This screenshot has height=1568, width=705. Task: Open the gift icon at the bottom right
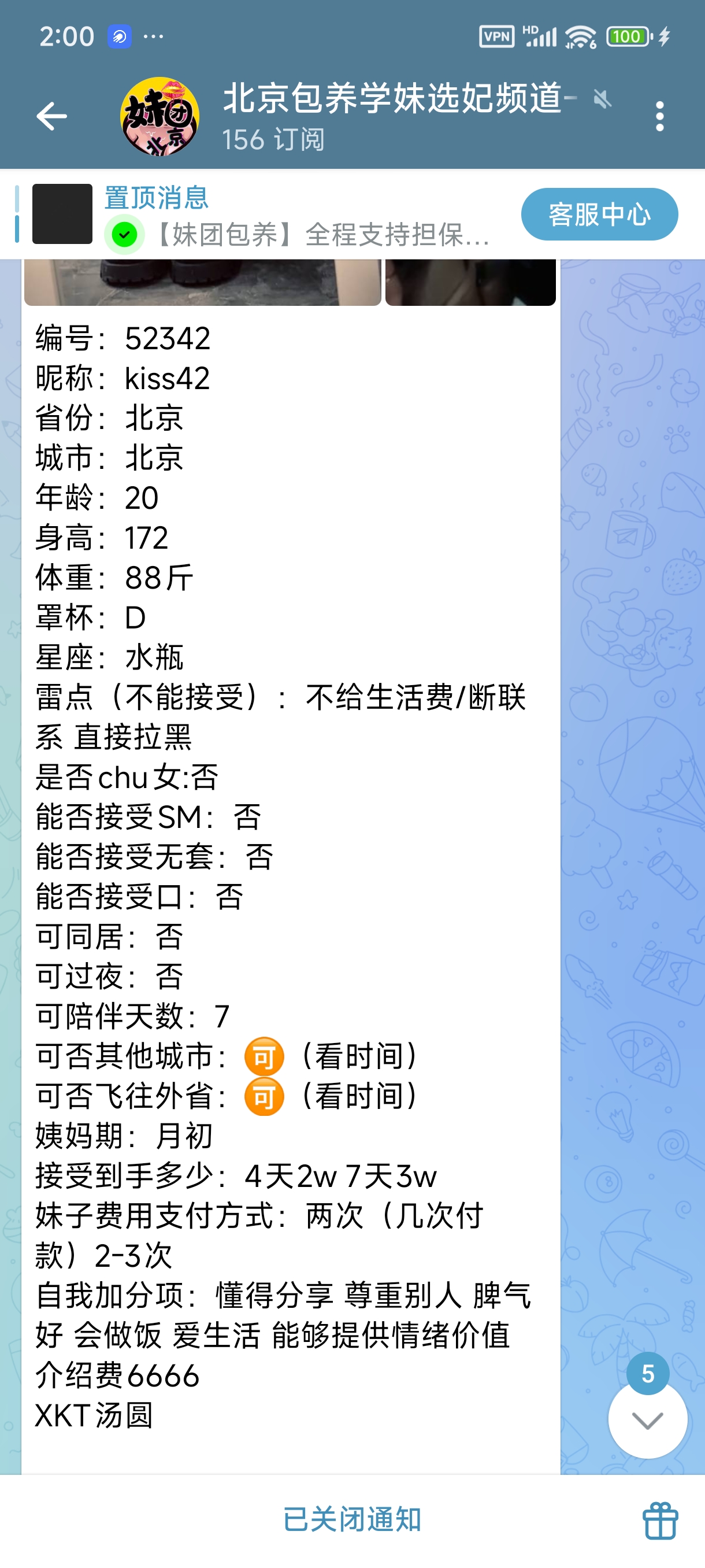[660, 1520]
